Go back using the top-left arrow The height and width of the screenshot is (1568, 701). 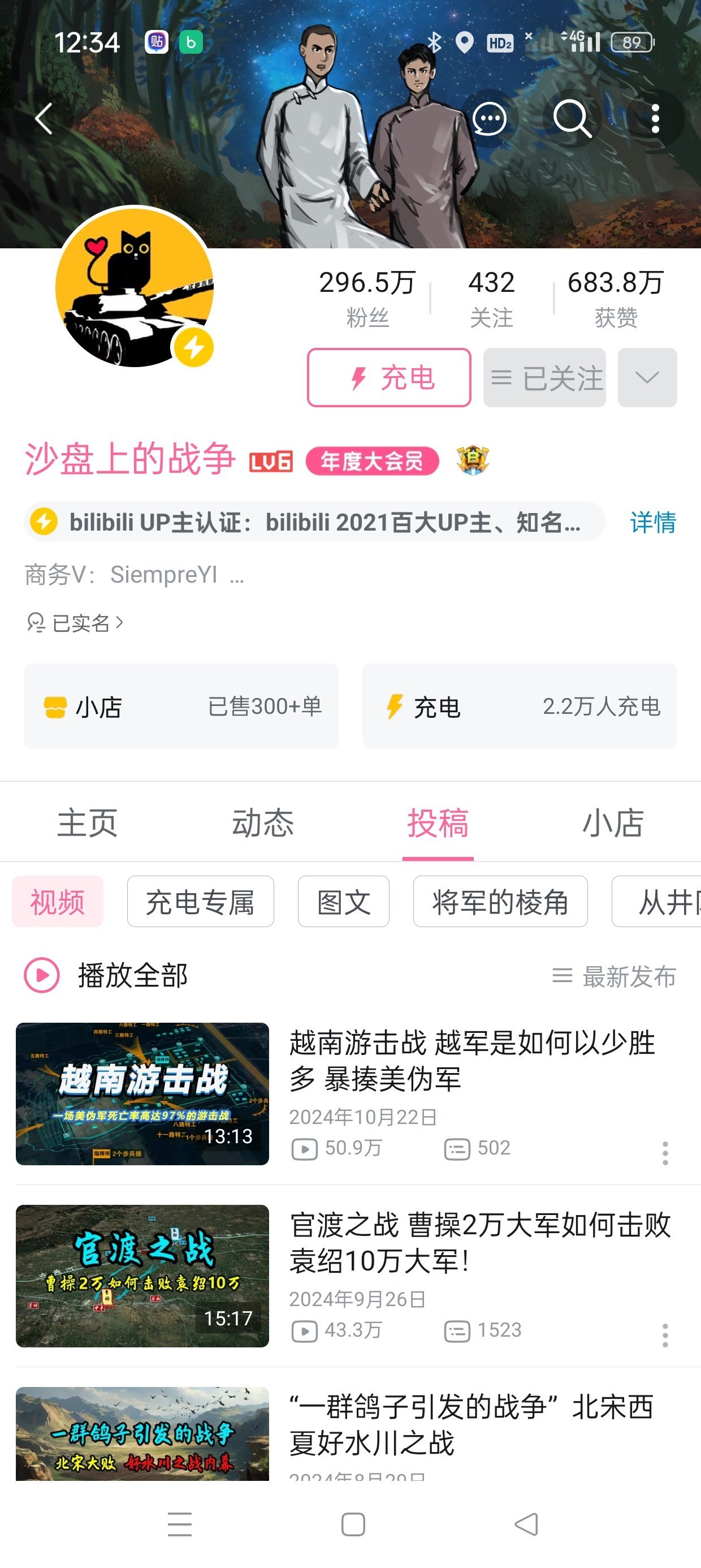tap(44, 118)
